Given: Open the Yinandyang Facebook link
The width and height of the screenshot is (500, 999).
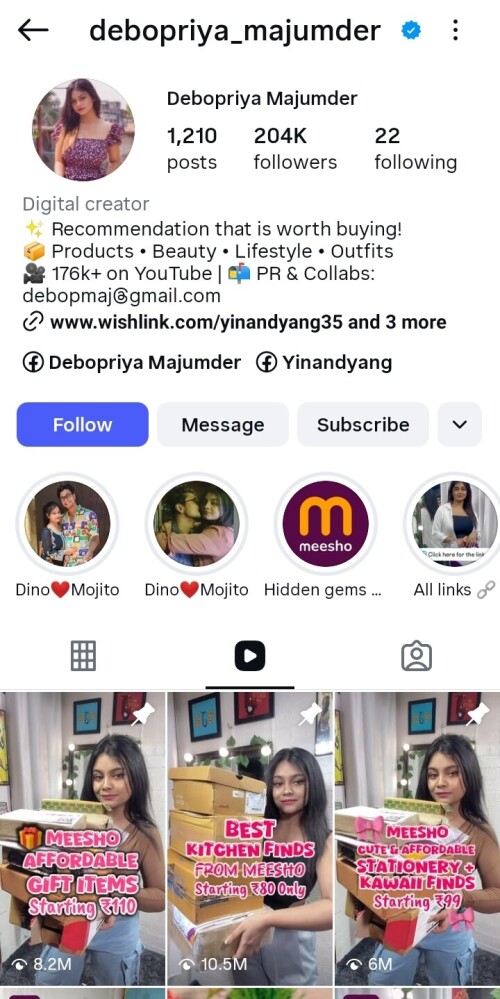Looking at the screenshot, I should (x=324, y=363).
